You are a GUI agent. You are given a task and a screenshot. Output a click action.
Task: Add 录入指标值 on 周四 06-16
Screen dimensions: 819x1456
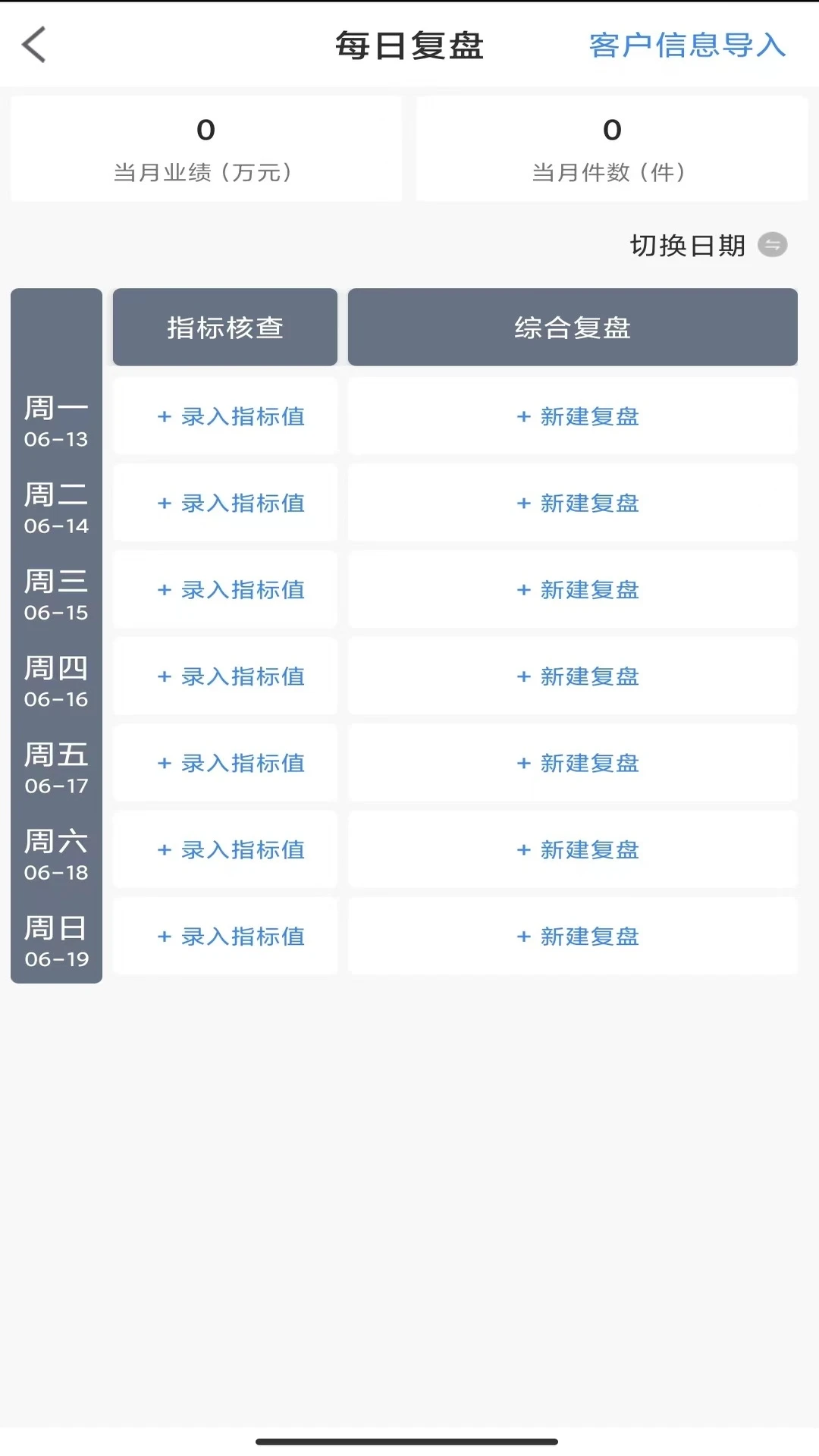(x=231, y=676)
